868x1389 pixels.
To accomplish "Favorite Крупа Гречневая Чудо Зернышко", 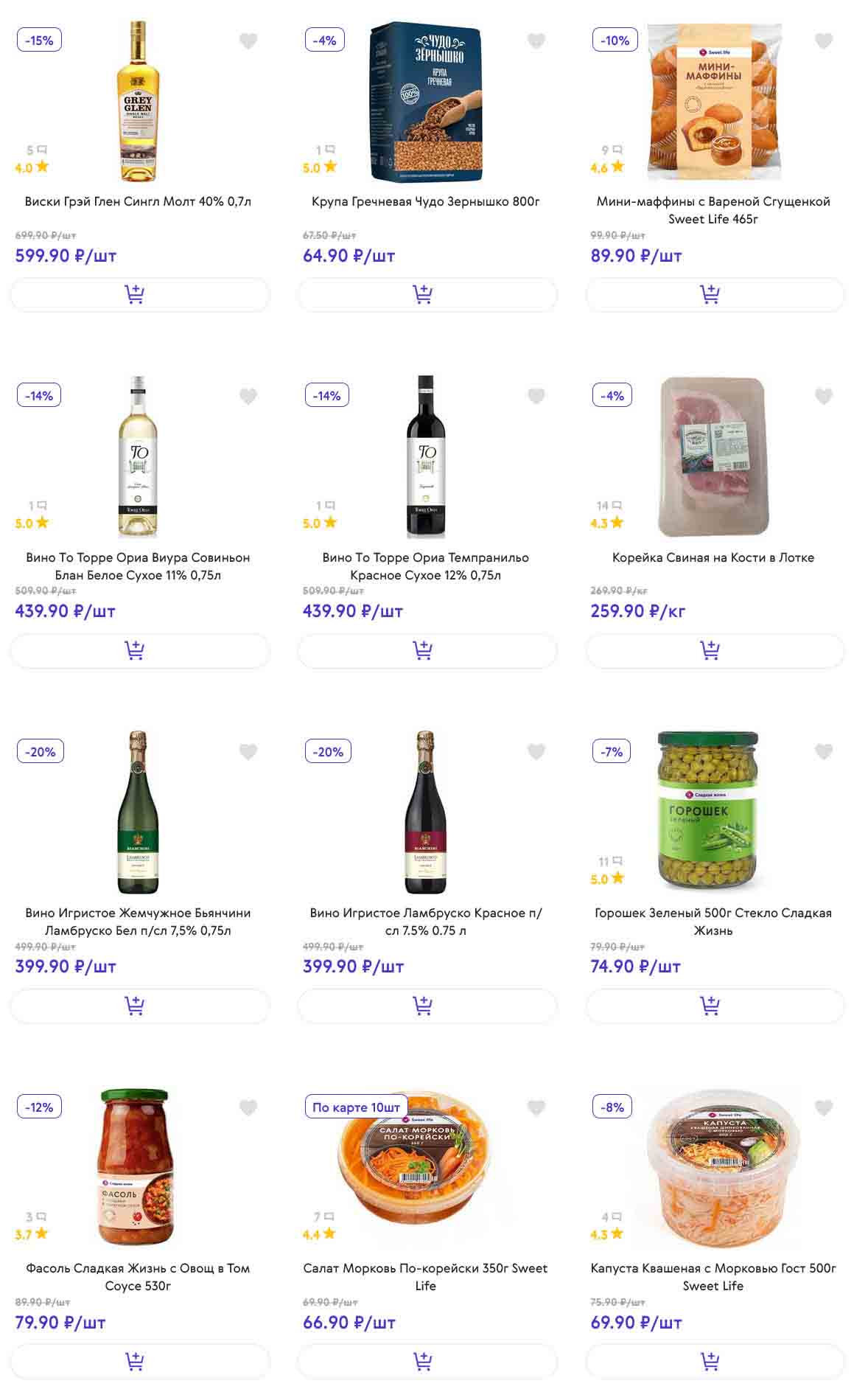I will [x=536, y=41].
